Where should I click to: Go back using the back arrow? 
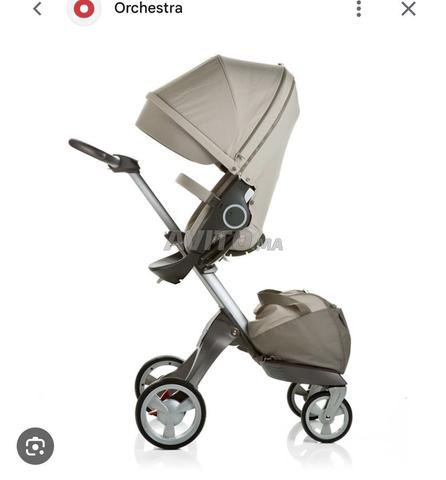coord(38,8)
